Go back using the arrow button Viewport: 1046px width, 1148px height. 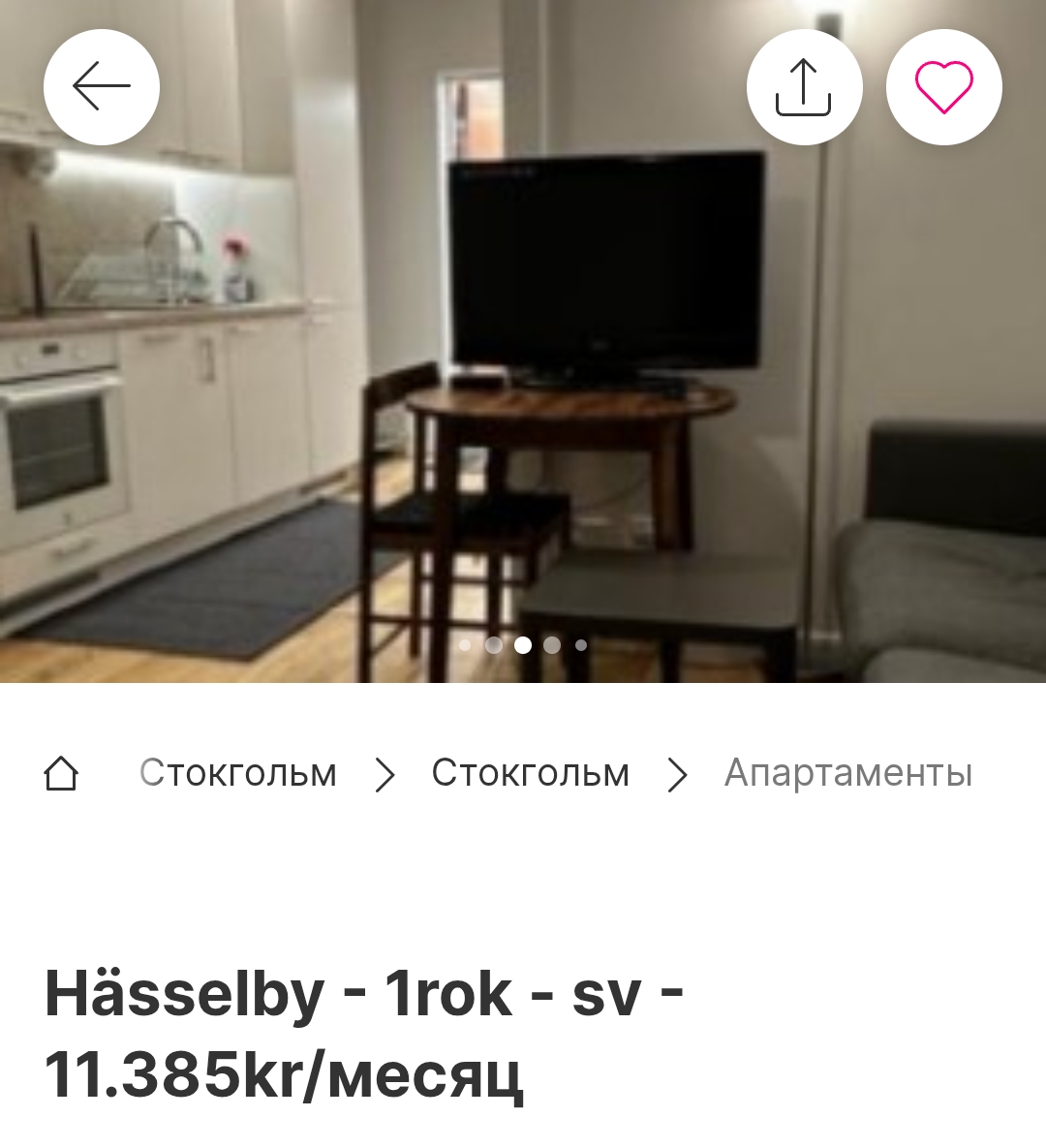pos(101,87)
